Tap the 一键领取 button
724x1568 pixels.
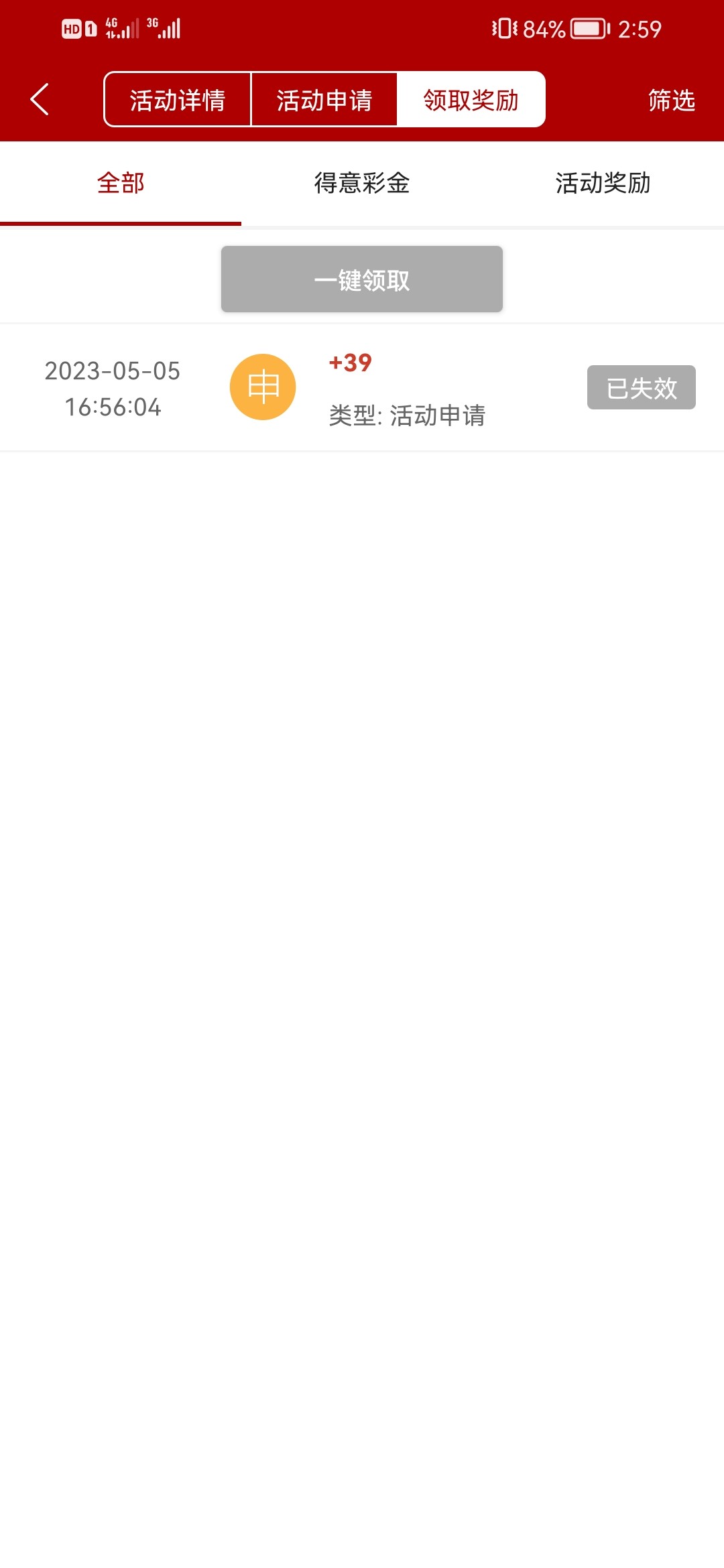pos(361,279)
